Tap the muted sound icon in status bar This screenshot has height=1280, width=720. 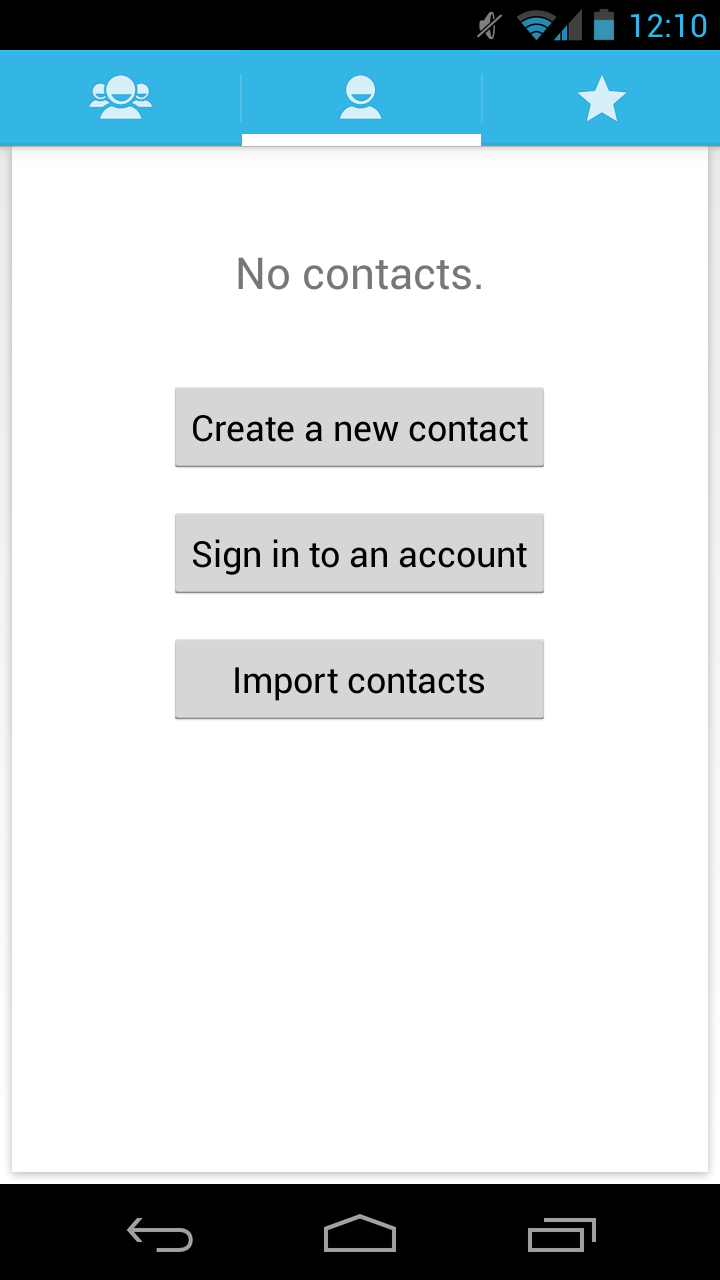(x=487, y=24)
